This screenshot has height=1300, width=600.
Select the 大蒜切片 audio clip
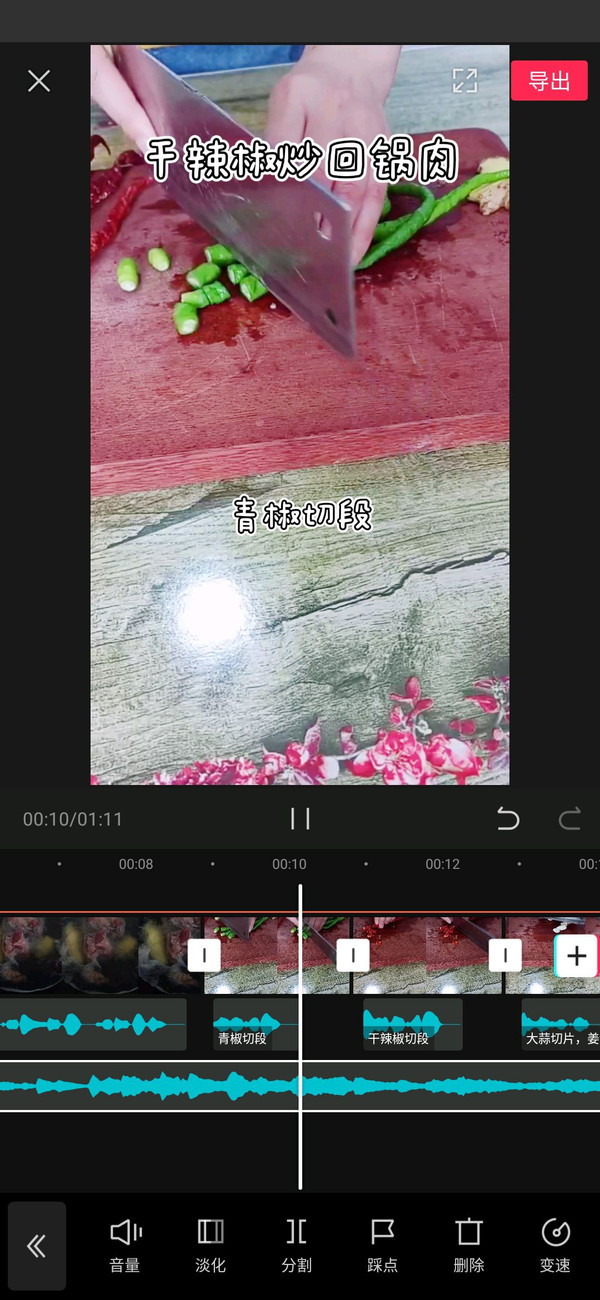pyautogui.click(x=560, y=1025)
